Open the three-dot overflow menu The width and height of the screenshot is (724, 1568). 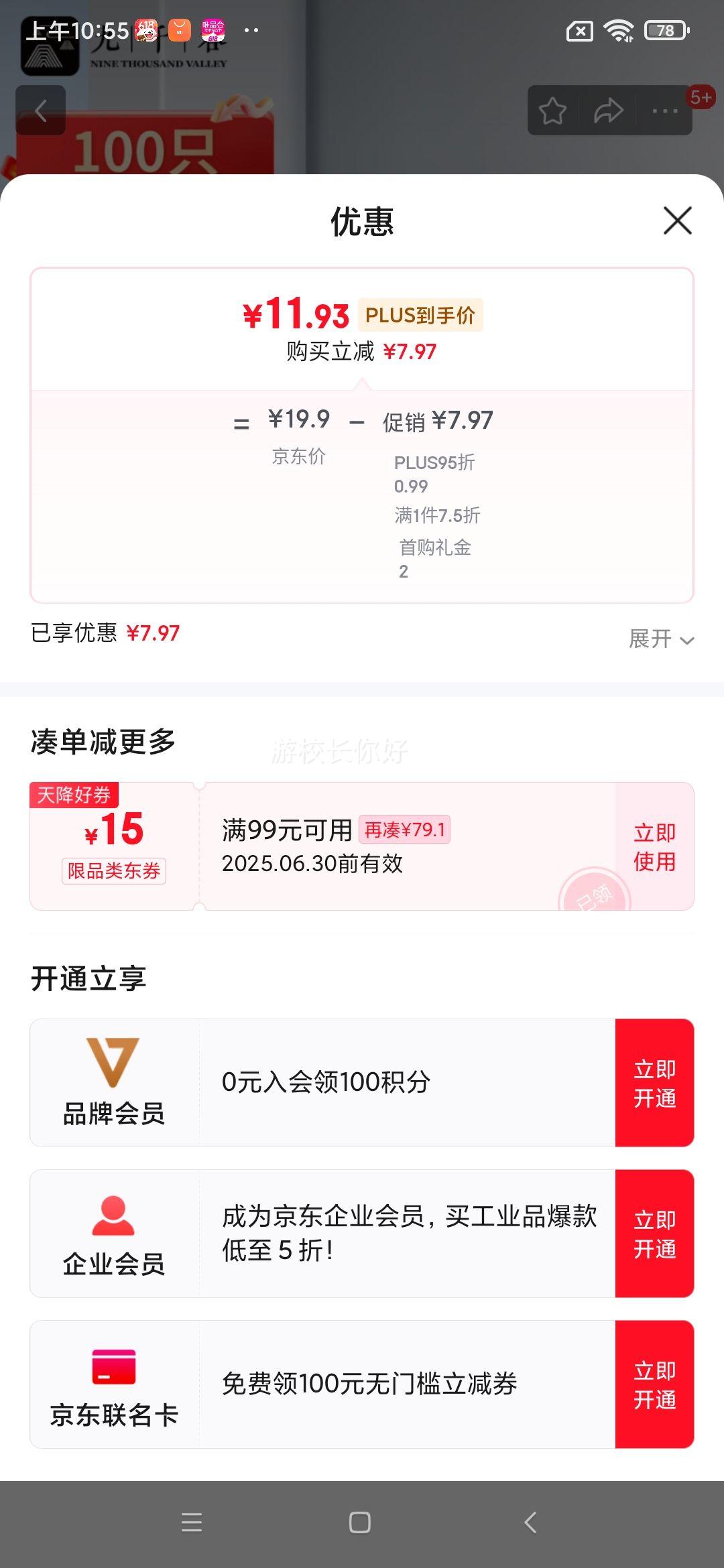point(664,111)
